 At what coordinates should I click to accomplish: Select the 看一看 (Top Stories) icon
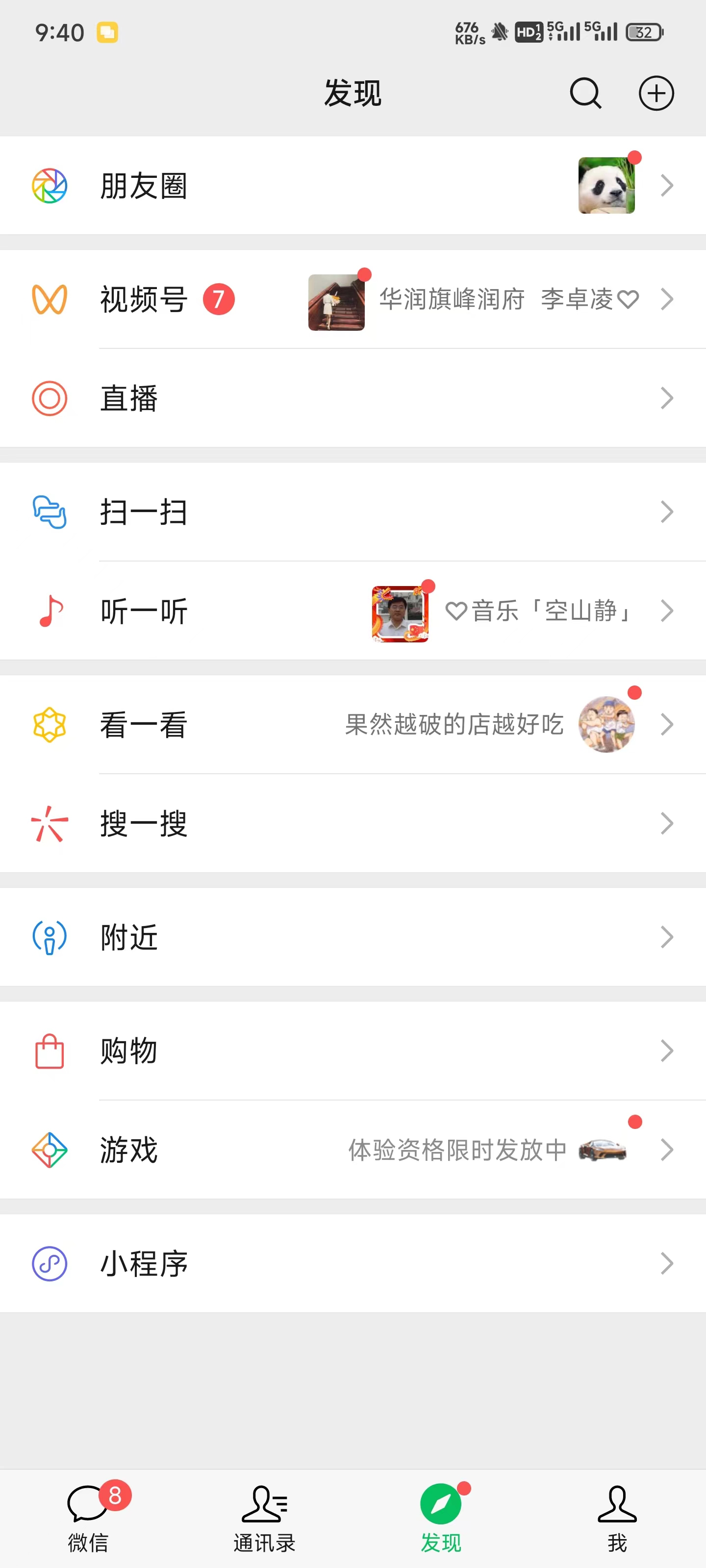(50, 724)
